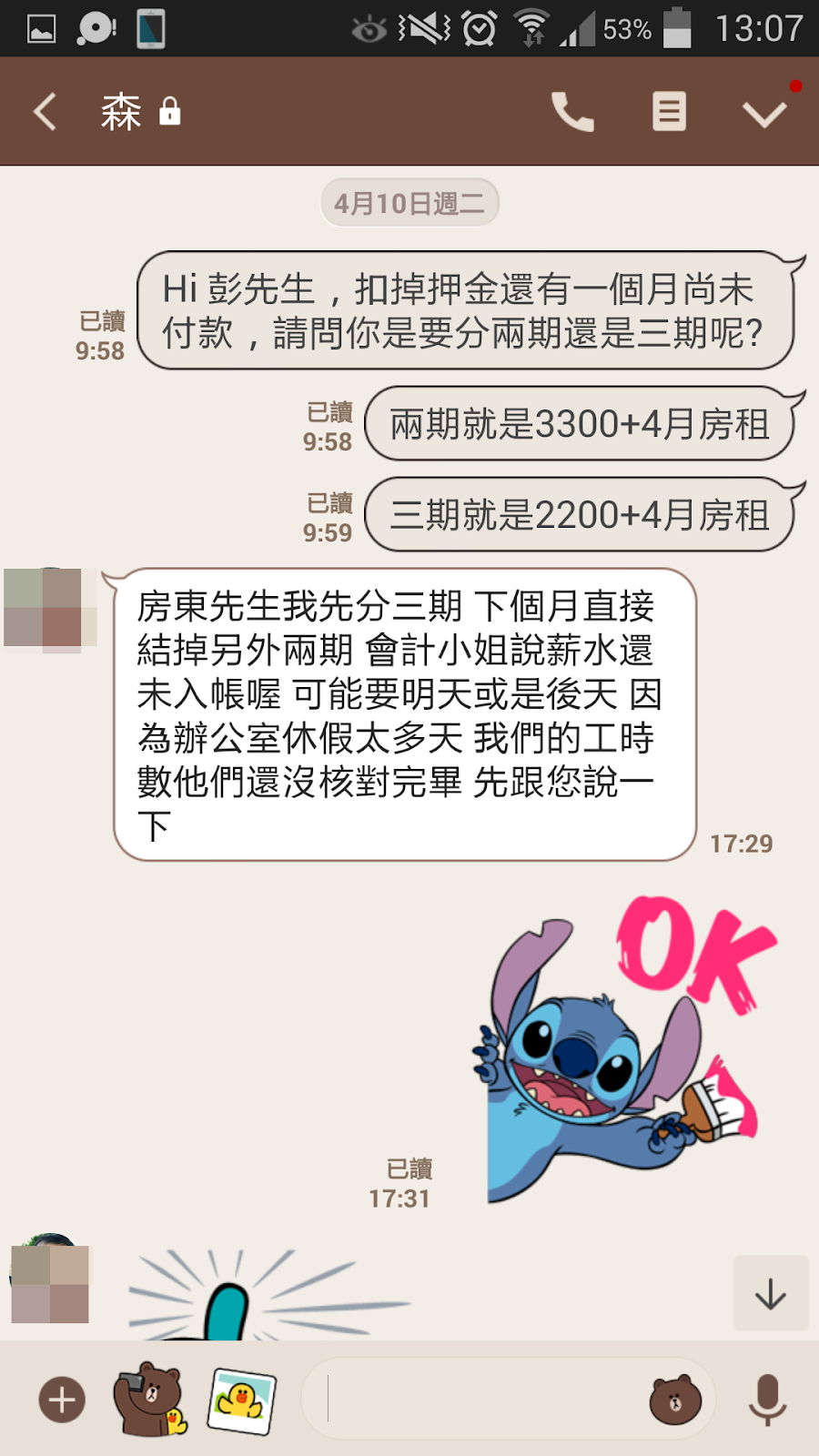
Task: Go back from the 森 chat
Action: click(x=45, y=112)
